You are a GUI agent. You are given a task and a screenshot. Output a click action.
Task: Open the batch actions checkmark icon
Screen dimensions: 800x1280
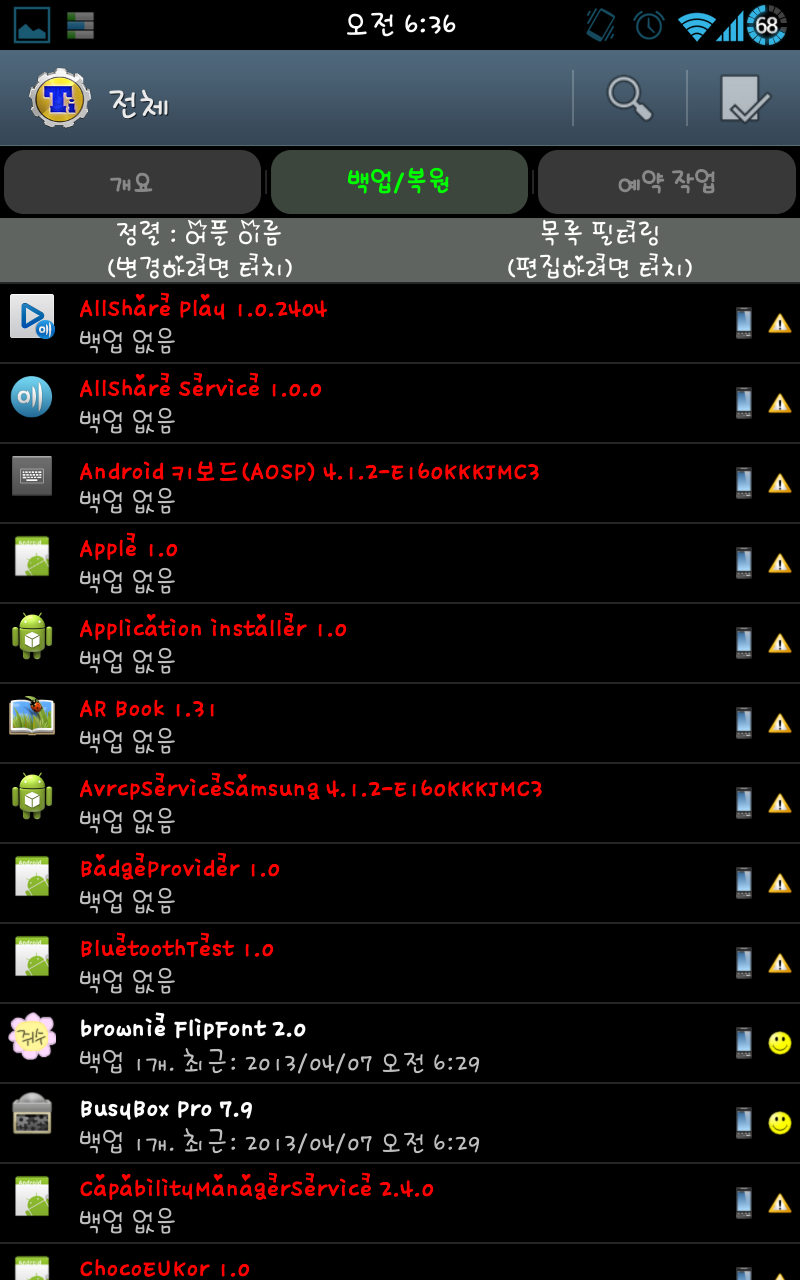(744, 98)
